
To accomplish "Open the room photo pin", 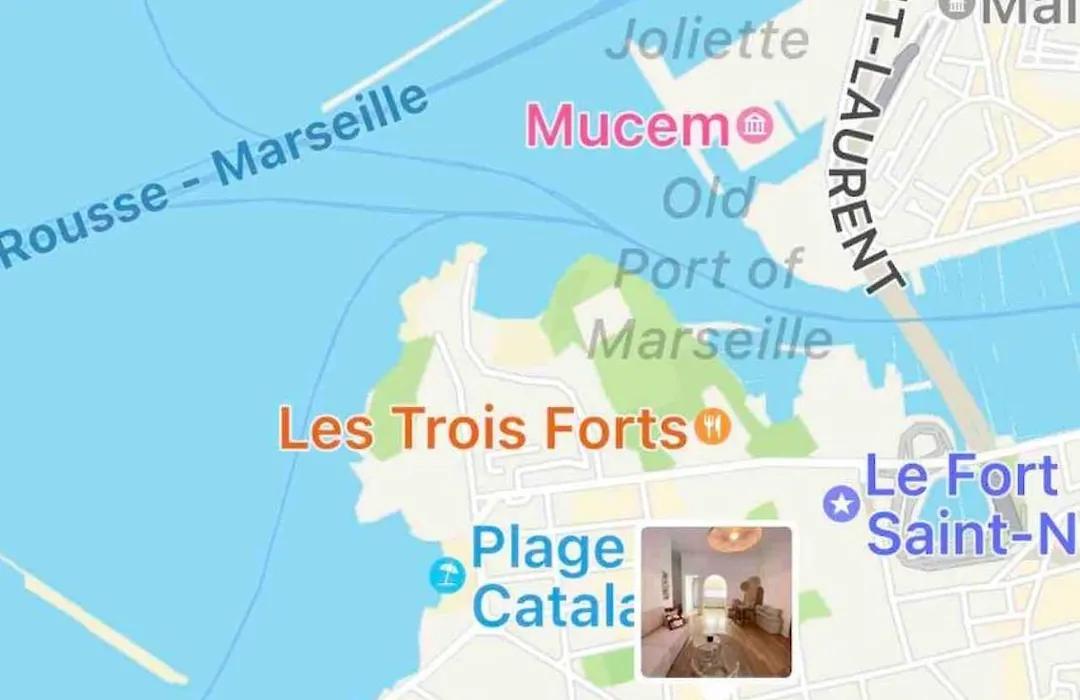I will pyautogui.click(x=716, y=602).
